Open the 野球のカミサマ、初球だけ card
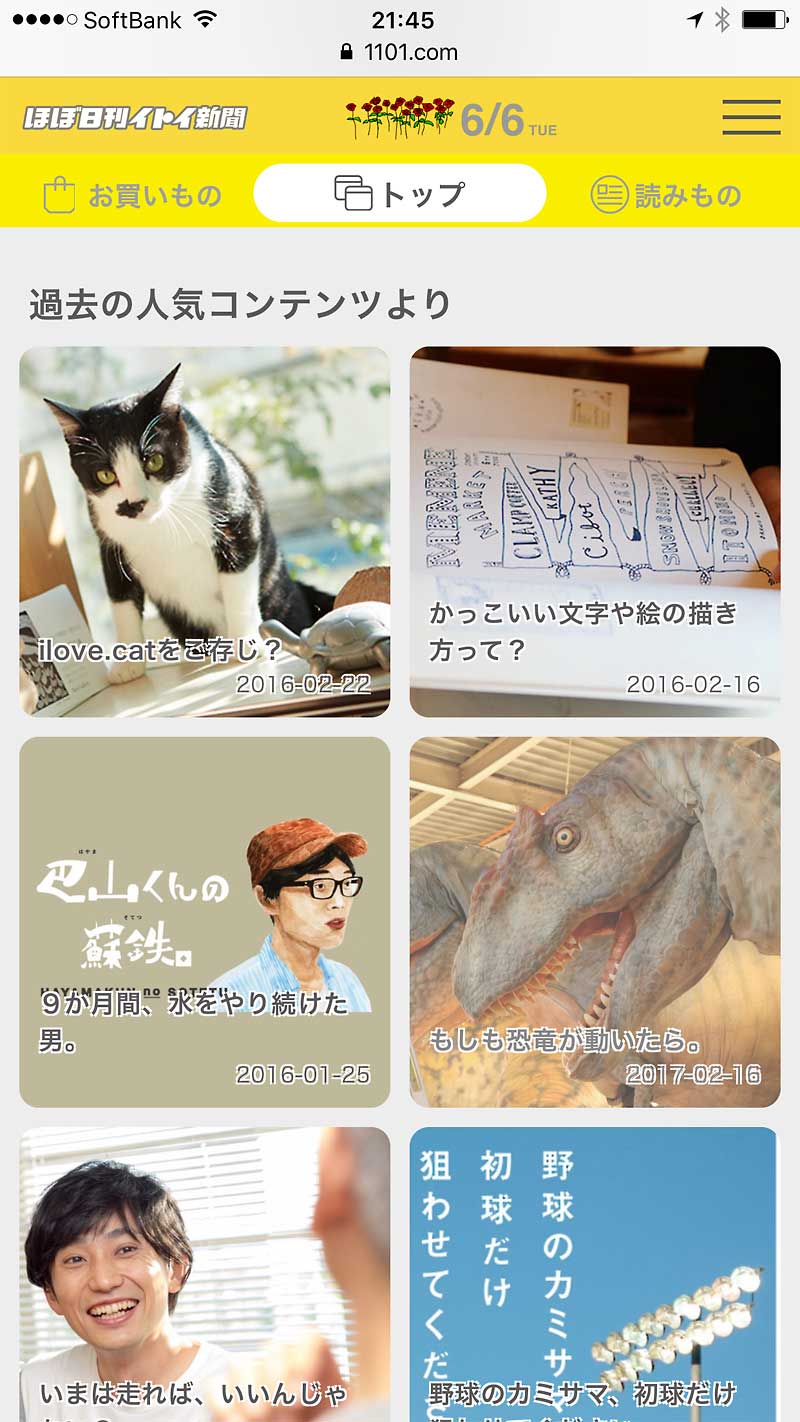This screenshot has width=800, height=1422. pos(595,1275)
